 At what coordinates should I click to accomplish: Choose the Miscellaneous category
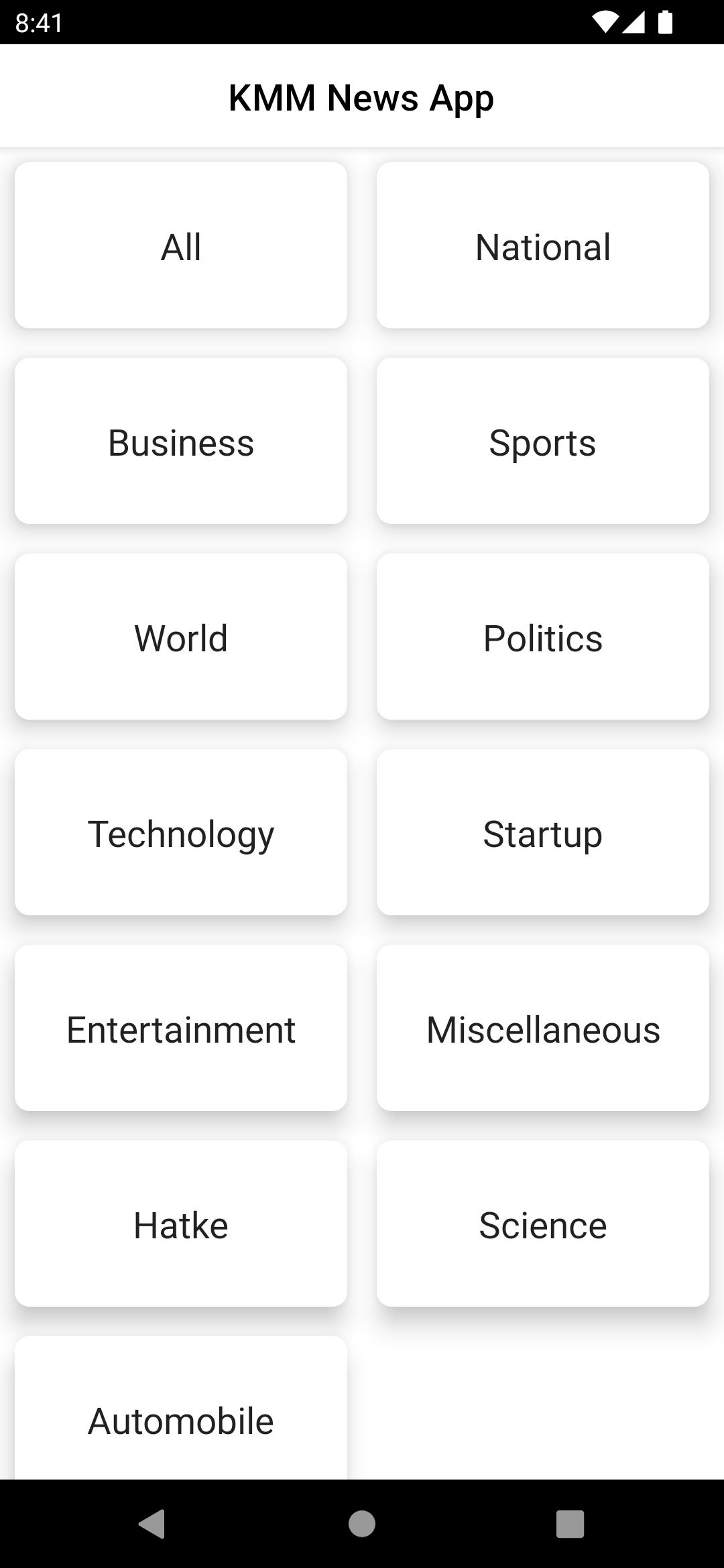coord(543,1028)
